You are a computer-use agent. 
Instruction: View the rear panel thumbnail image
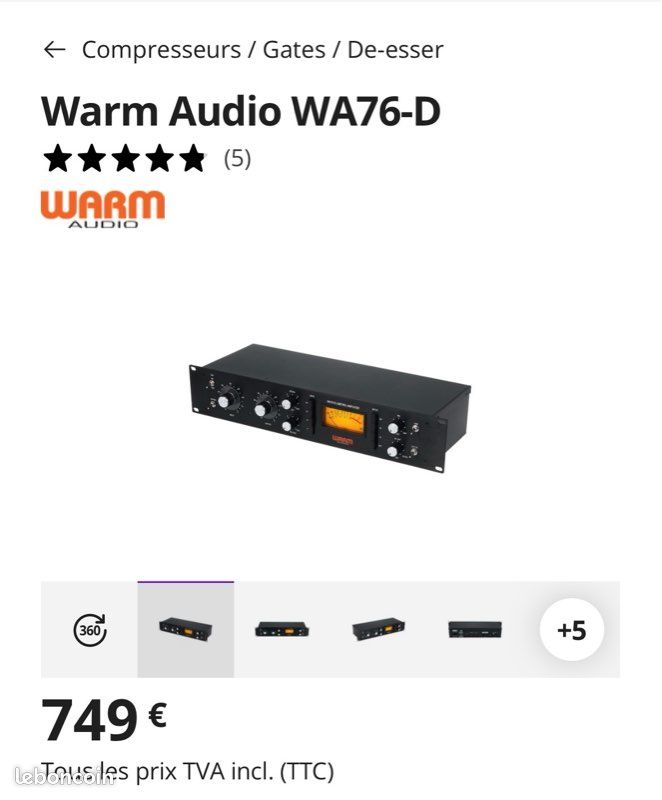click(x=475, y=630)
